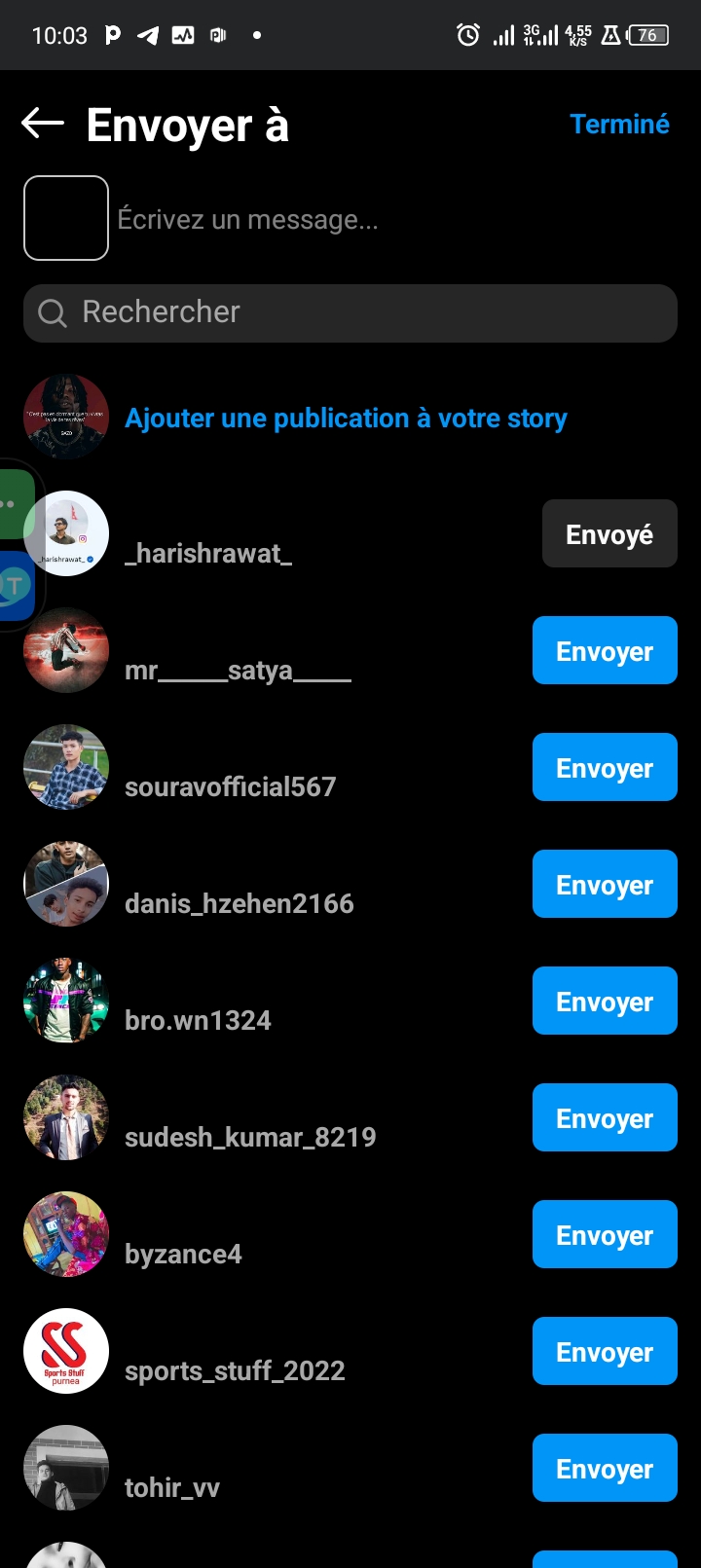Select Ajouter une publication à votre story
Viewport: 701px width, 1568px height.
pyautogui.click(x=346, y=419)
